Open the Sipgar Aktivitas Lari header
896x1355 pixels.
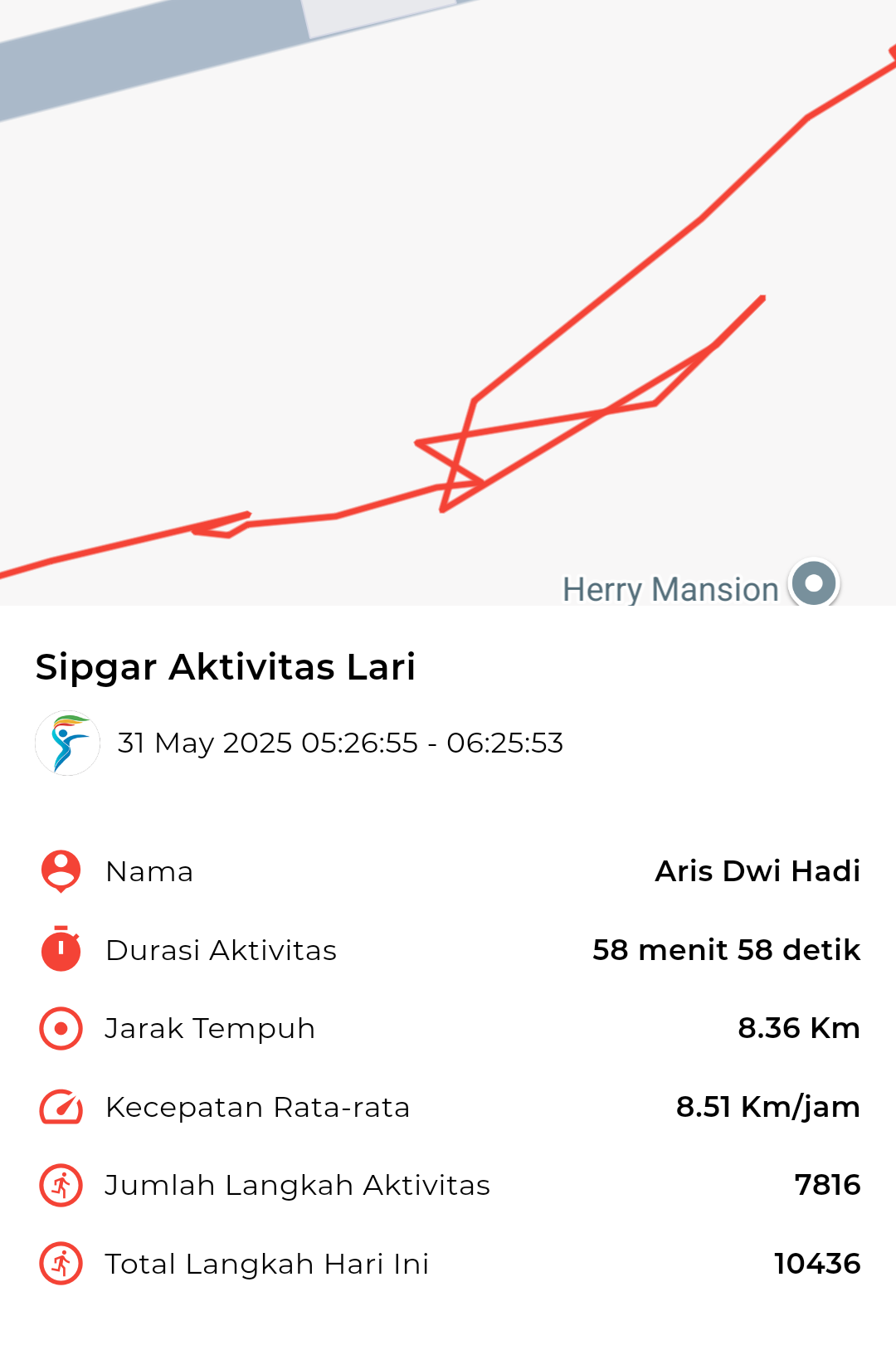coord(226,666)
